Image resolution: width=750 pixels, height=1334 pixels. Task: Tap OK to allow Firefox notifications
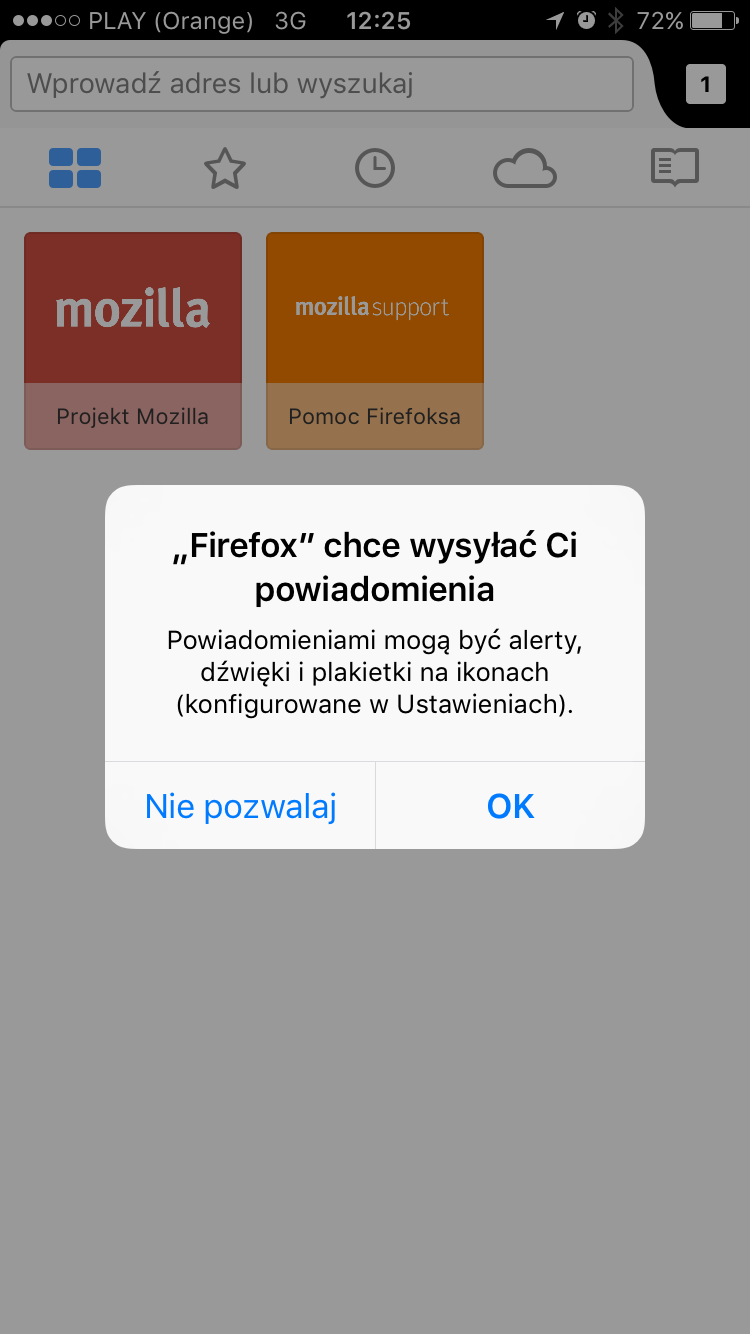pyautogui.click(x=510, y=806)
